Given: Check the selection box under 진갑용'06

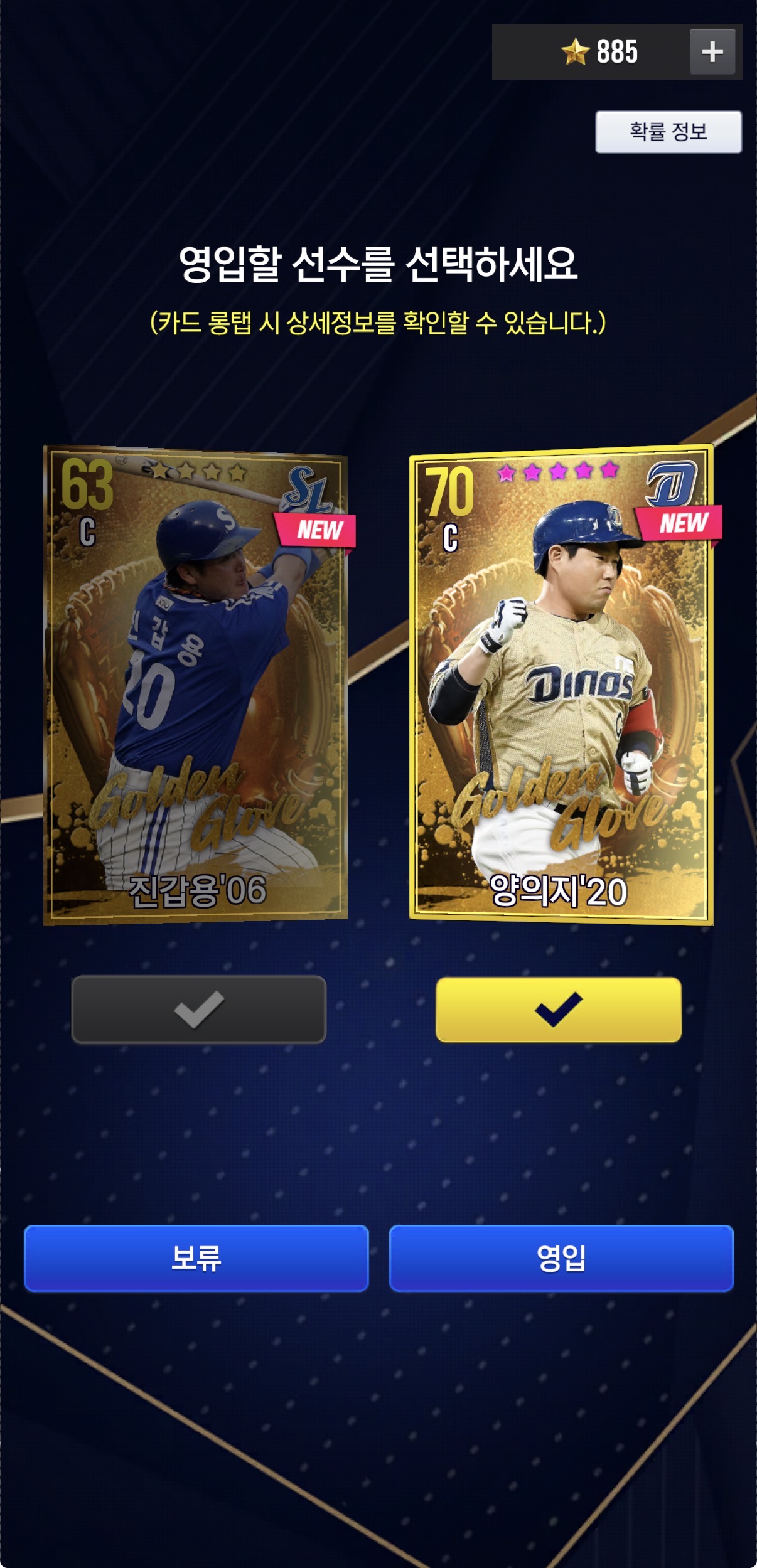Looking at the screenshot, I should click(199, 1009).
